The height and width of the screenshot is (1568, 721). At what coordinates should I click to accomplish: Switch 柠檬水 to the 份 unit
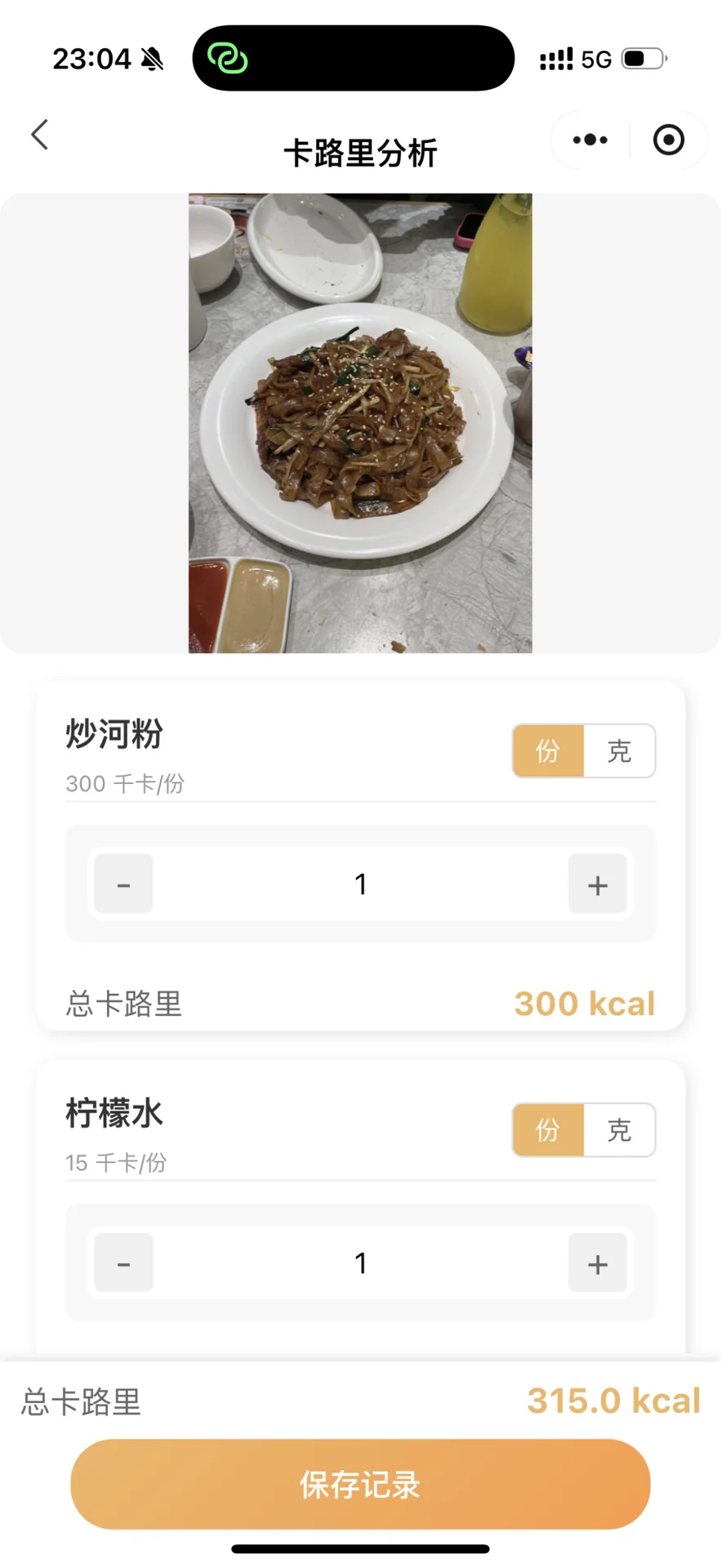coord(548,1129)
